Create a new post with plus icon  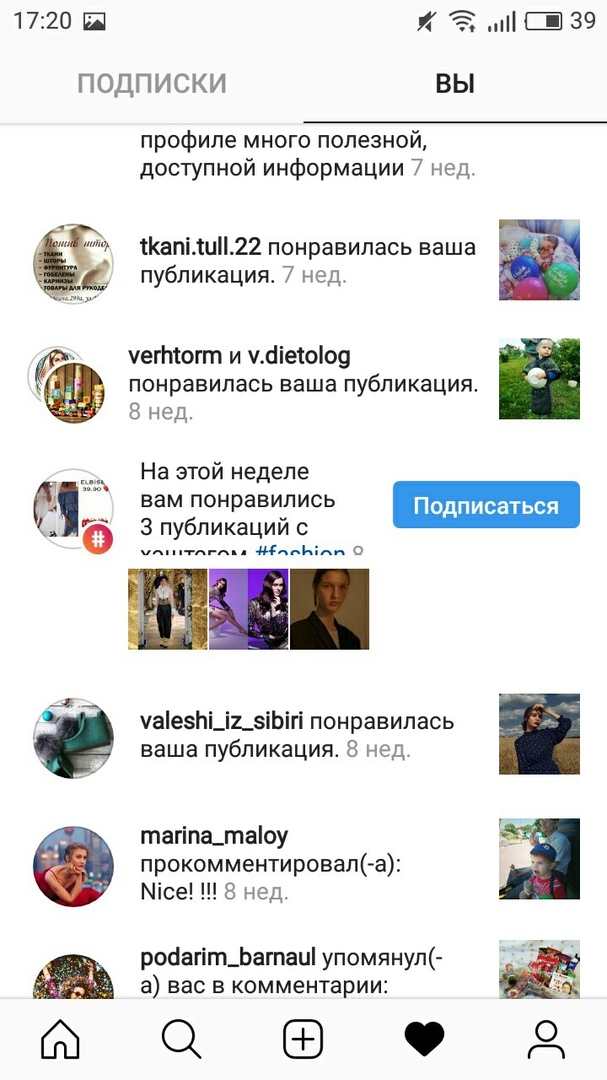pos(303,1040)
